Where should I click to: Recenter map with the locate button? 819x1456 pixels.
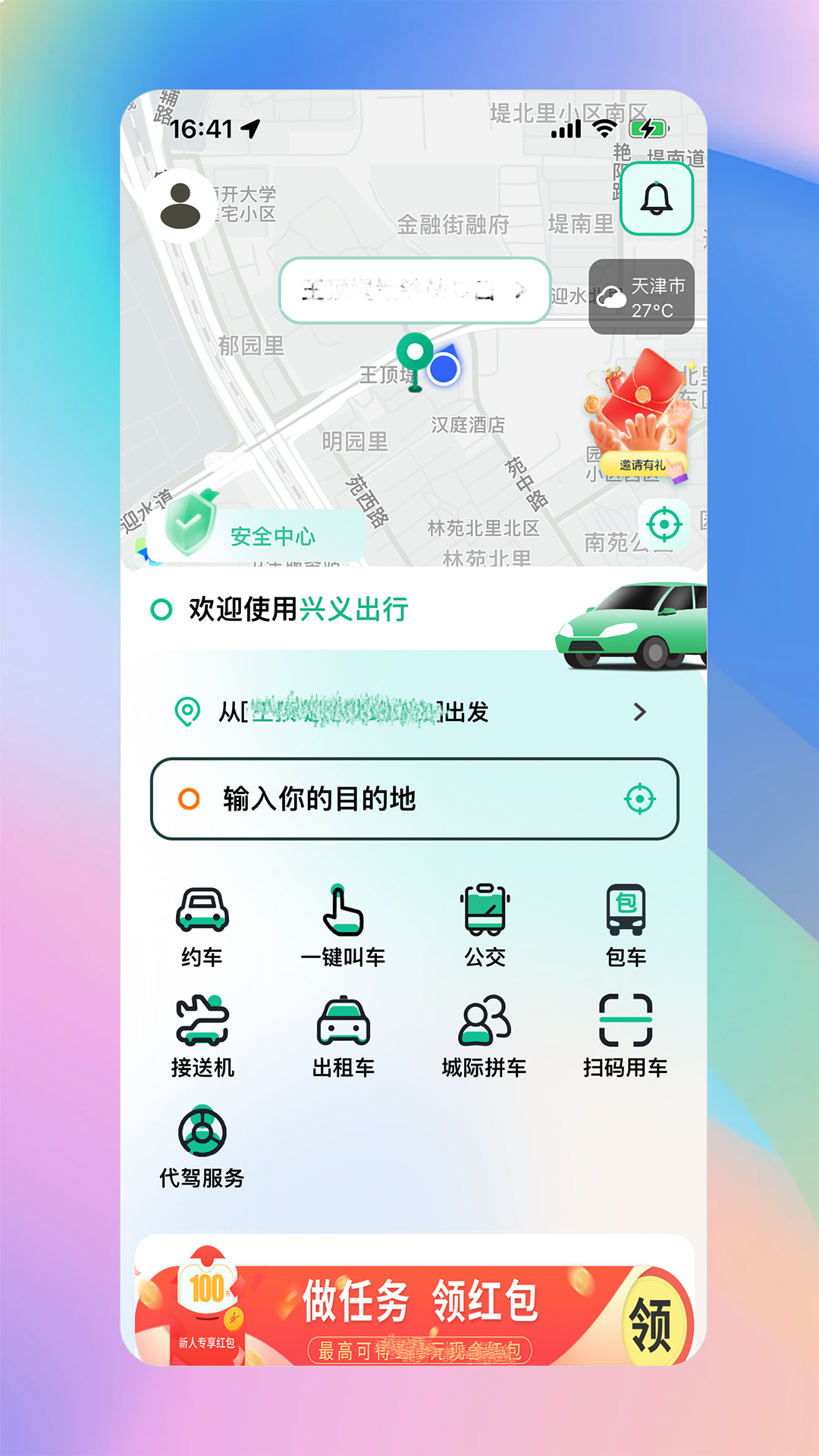pyautogui.click(x=664, y=525)
